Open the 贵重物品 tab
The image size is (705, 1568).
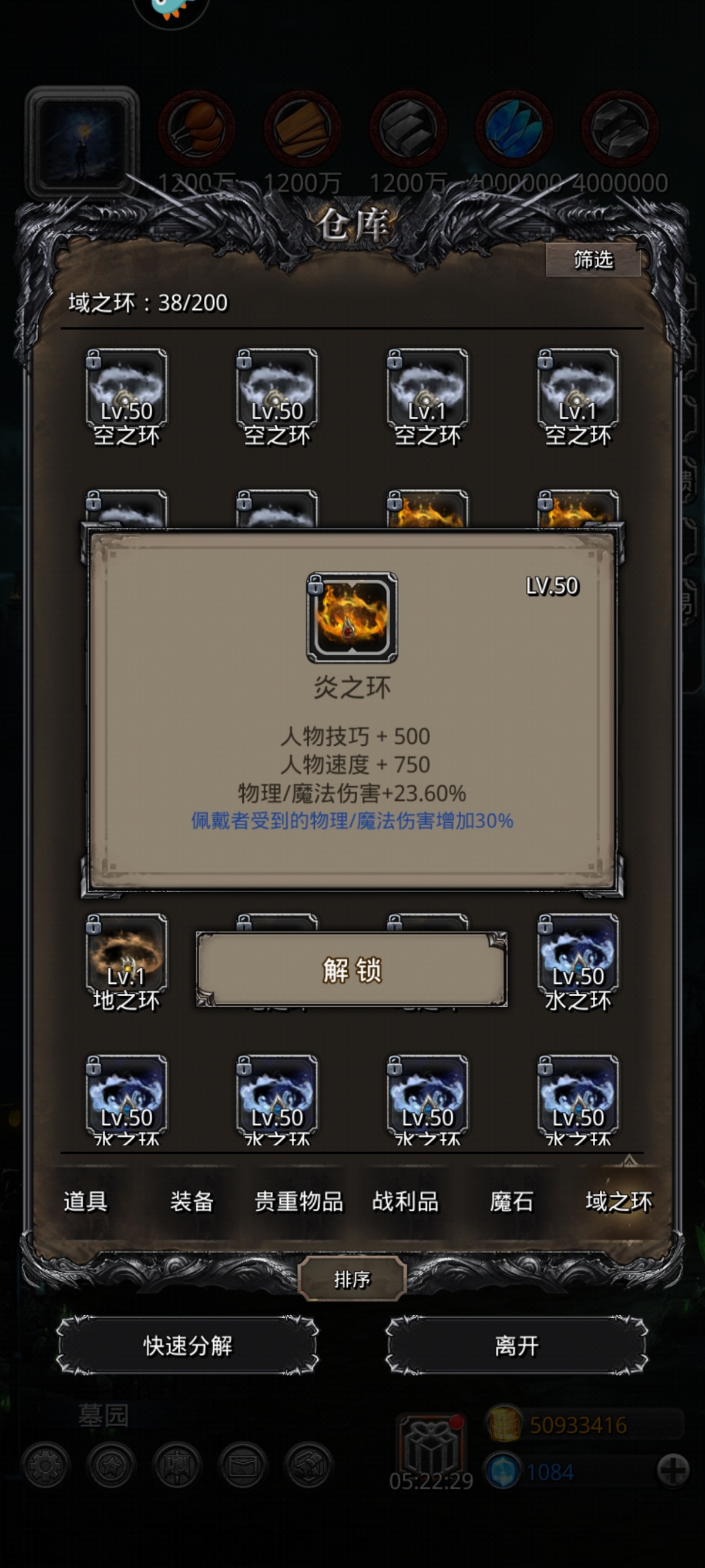(298, 1201)
